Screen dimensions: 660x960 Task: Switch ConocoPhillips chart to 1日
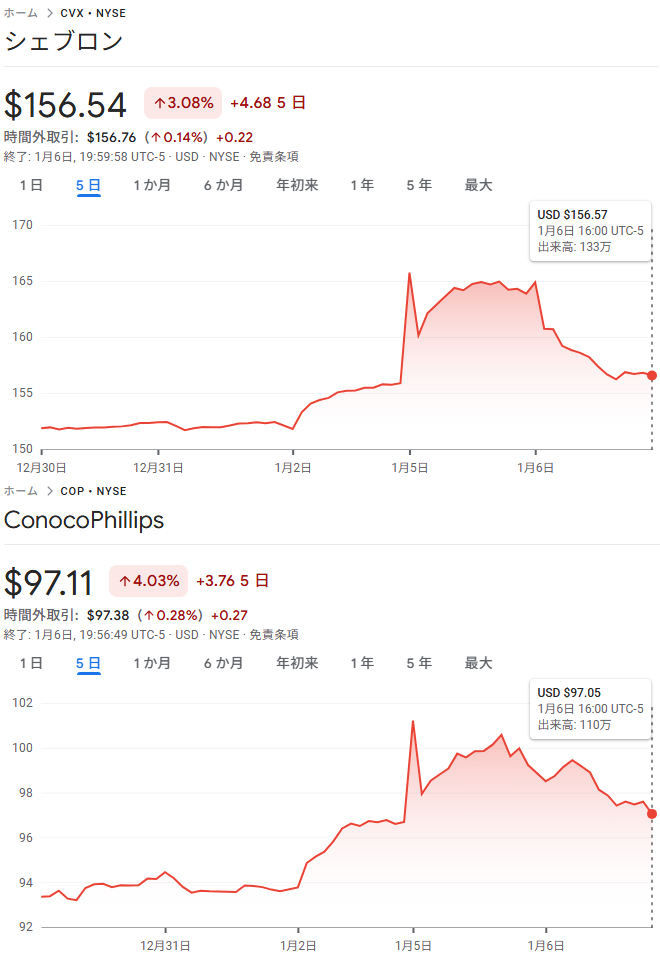pos(31,663)
